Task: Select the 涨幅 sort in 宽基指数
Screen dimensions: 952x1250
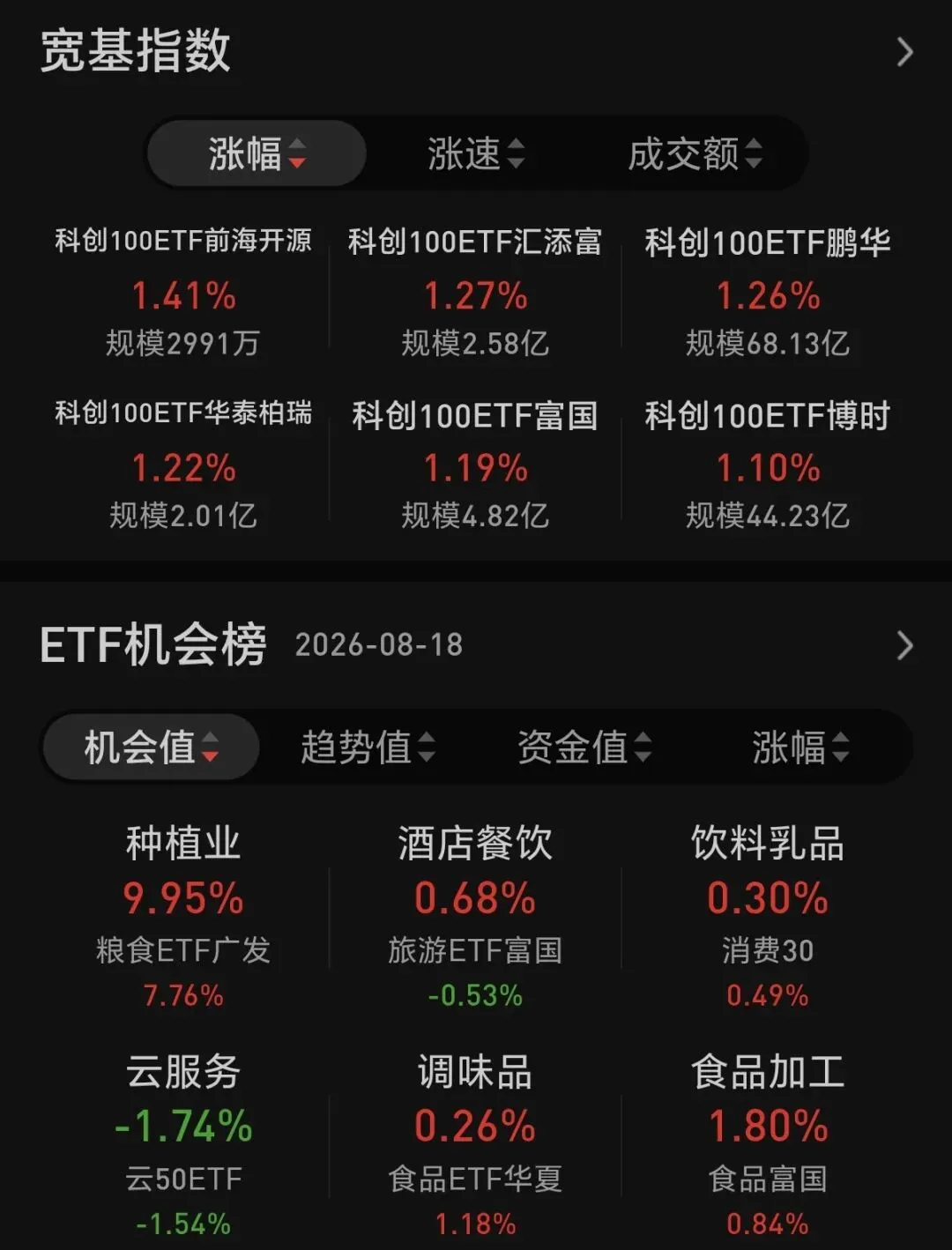Action: pos(257,153)
